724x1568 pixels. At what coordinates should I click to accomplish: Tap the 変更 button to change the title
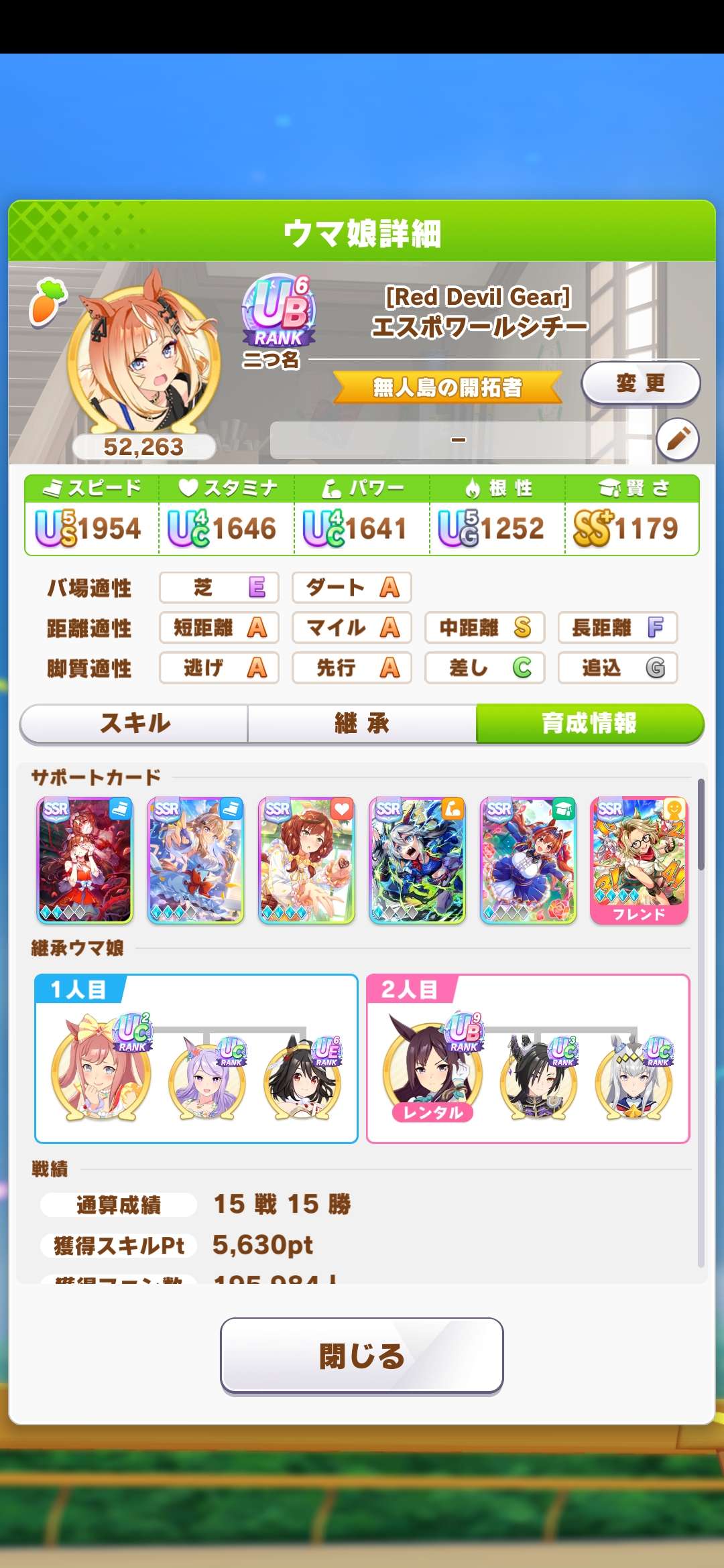pyautogui.click(x=640, y=383)
